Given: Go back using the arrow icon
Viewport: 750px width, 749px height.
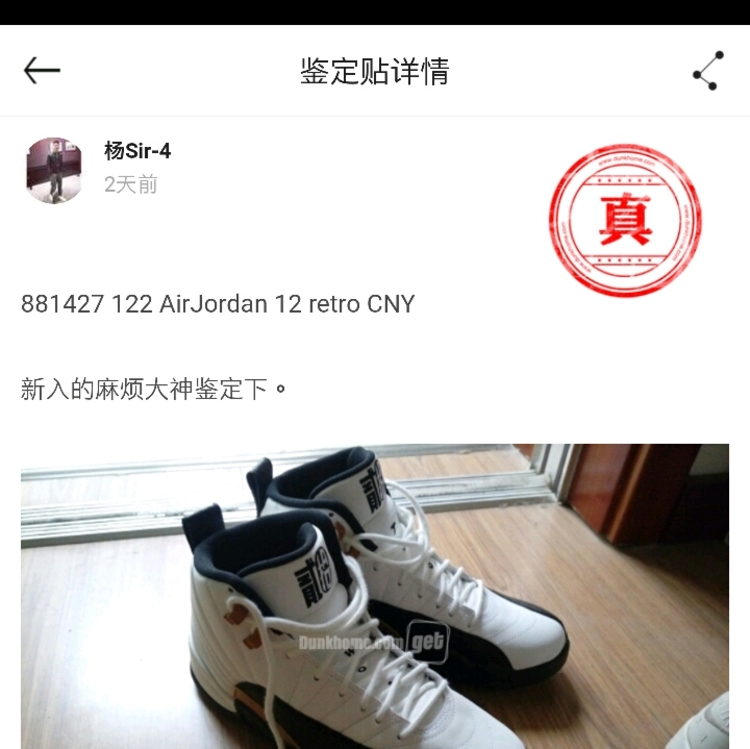Looking at the screenshot, I should pos(42,71).
